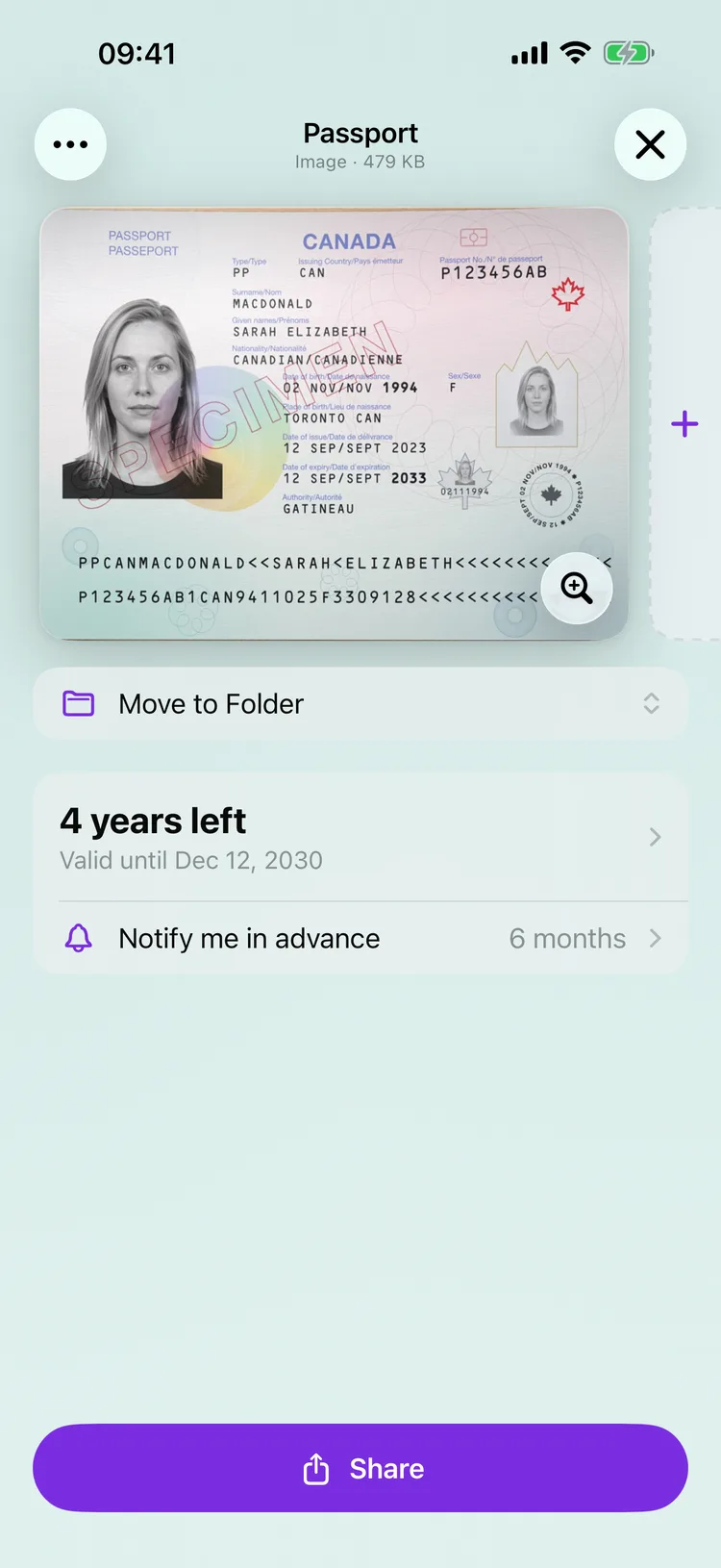Open the Move to Folder picker

[360, 704]
